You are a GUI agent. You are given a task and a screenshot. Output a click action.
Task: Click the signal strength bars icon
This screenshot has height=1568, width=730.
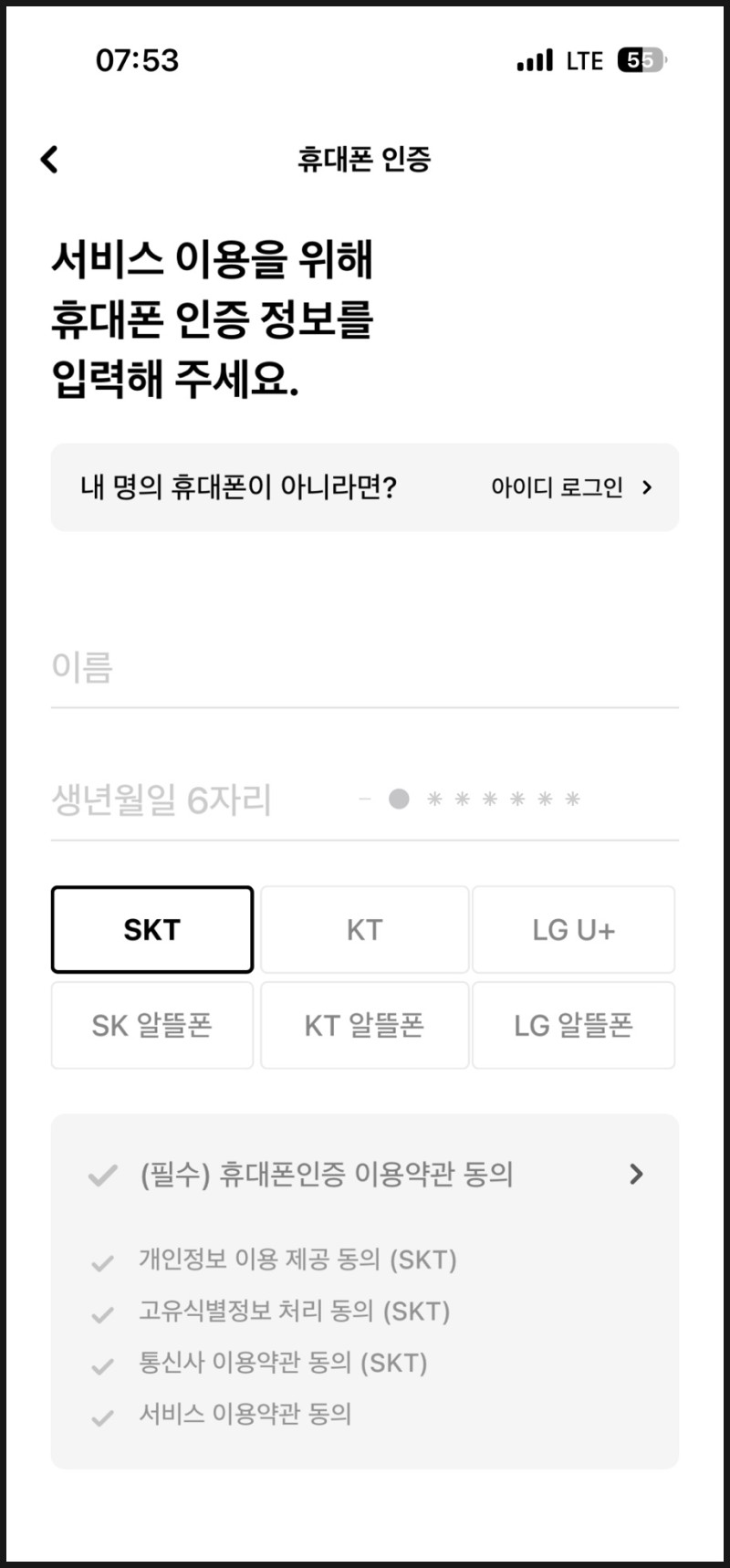[535, 60]
